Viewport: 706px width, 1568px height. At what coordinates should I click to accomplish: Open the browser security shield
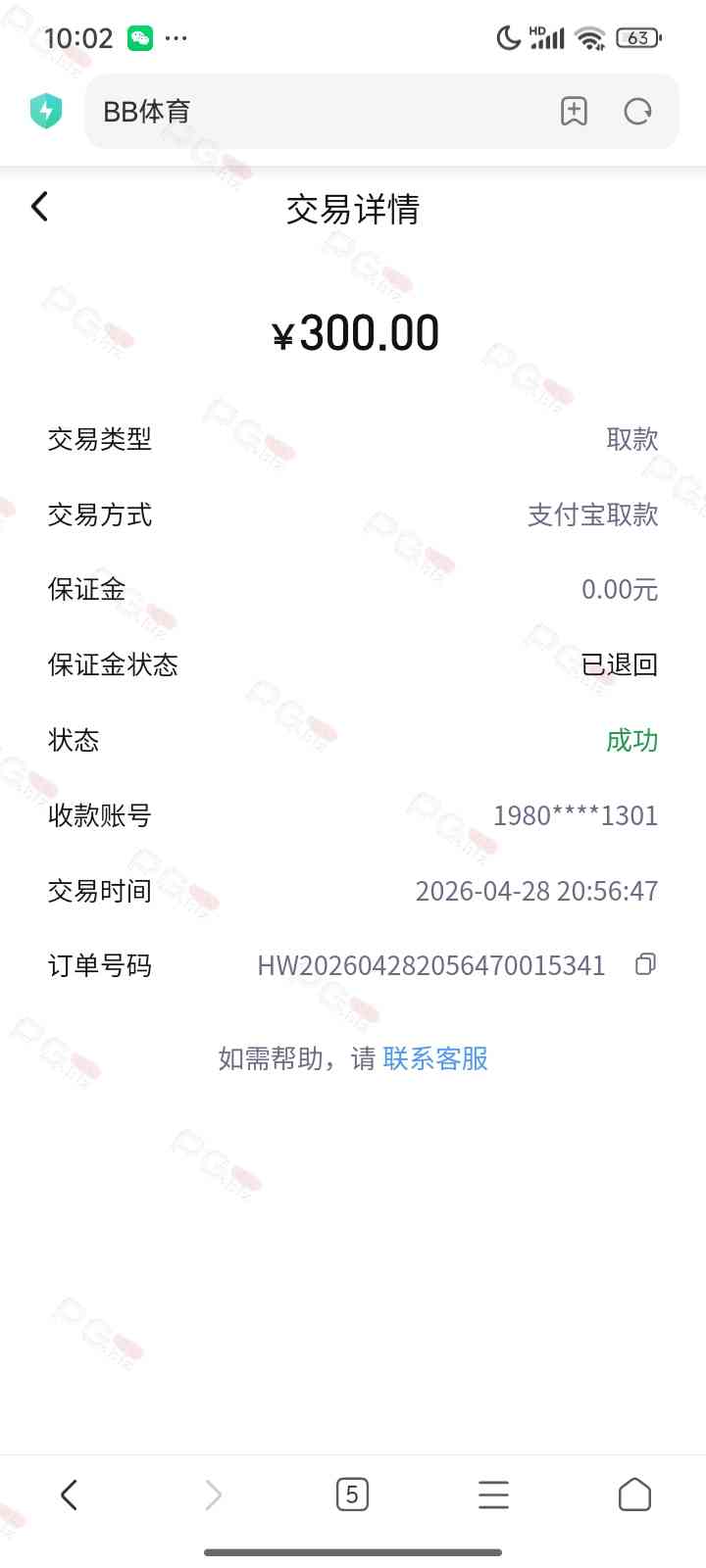click(45, 112)
